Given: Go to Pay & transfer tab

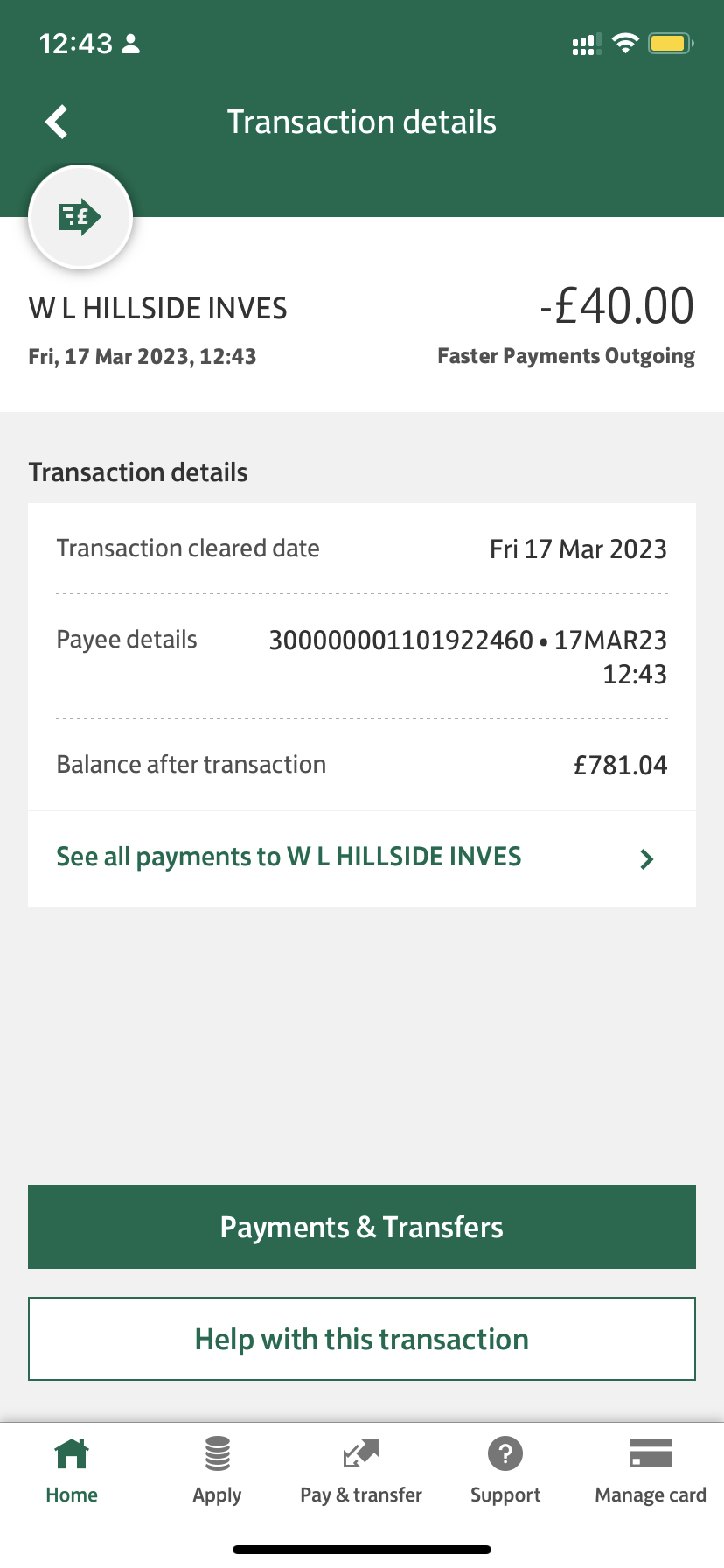Looking at the screenshot, I should (x=361, y=1470).
